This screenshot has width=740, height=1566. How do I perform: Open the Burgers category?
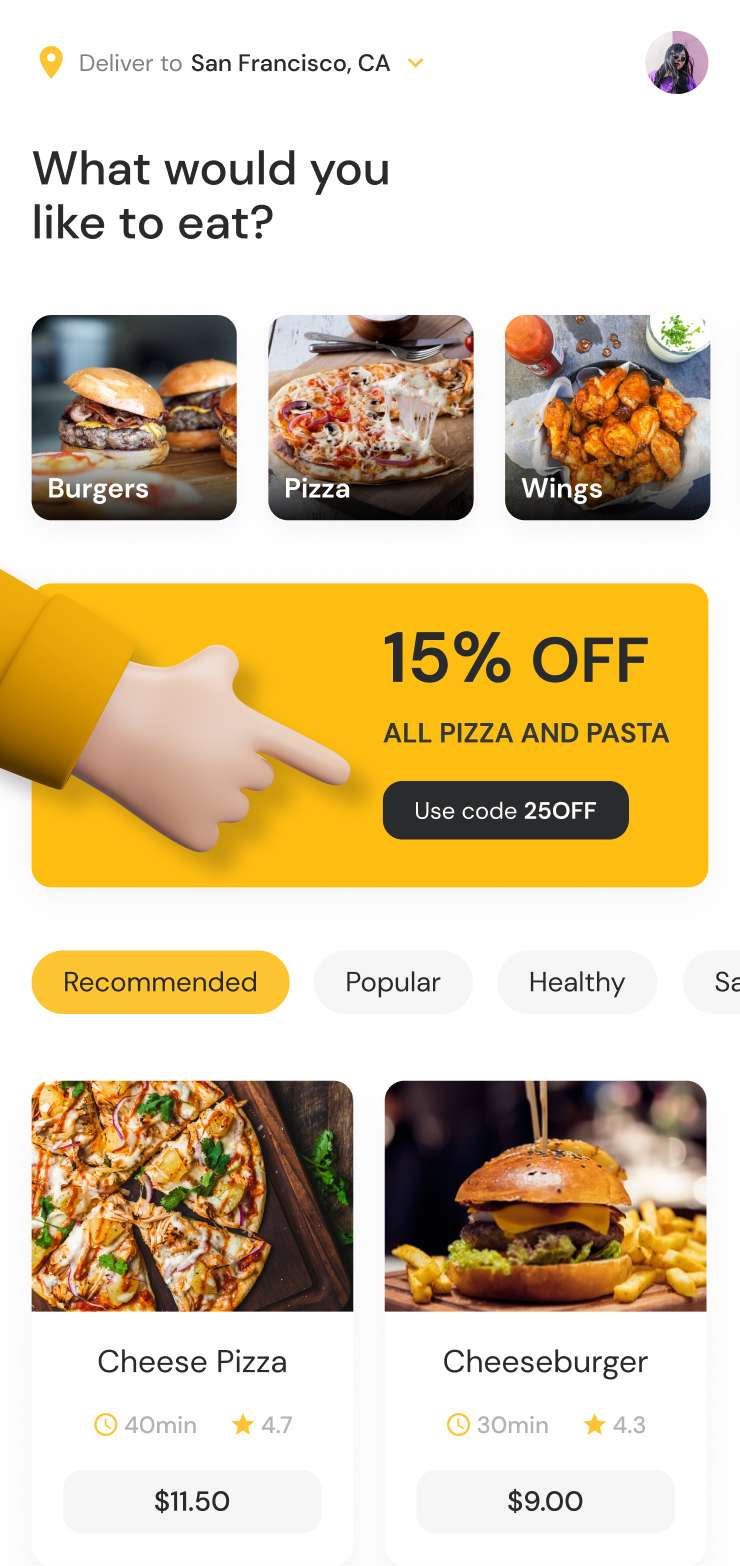point(134,417)
